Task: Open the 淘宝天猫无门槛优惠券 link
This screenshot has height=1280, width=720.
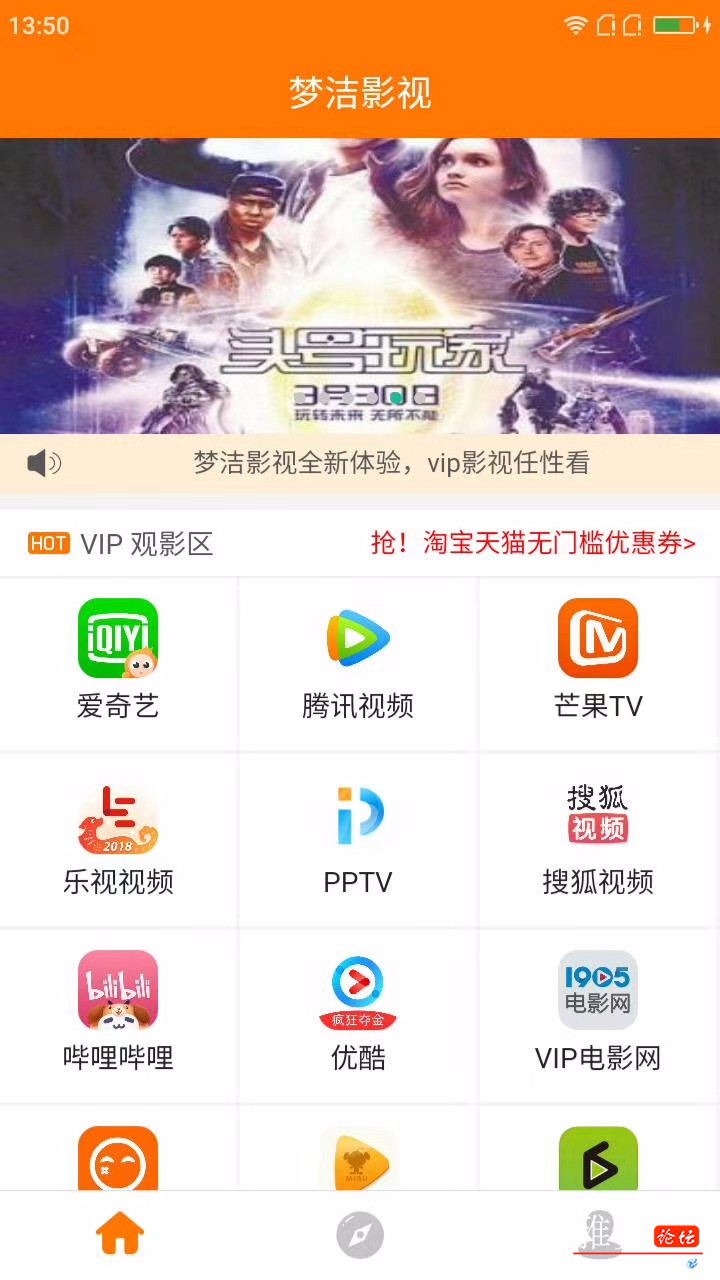Action: coord(532,543)
